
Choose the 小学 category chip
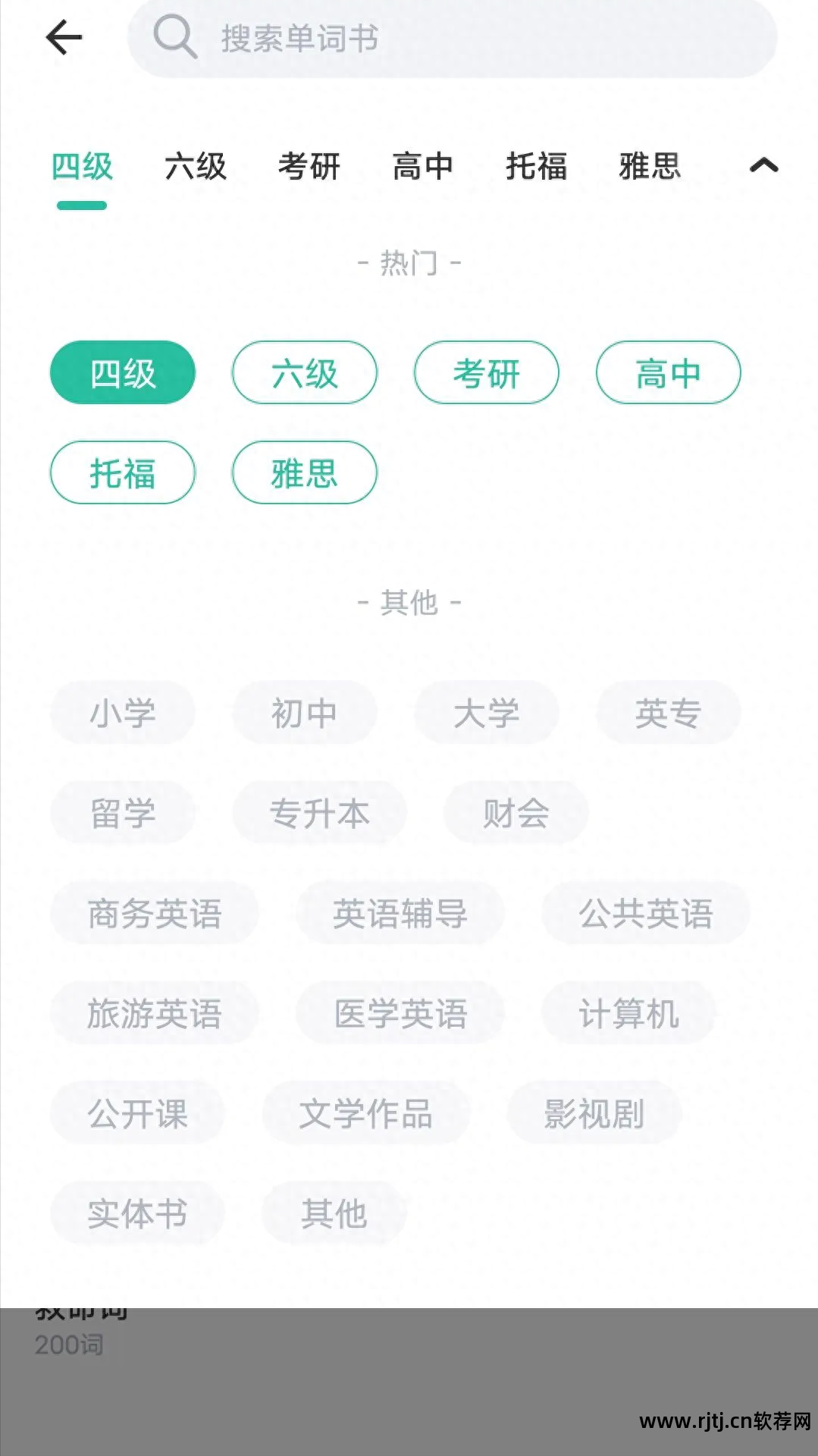point(123,713)
